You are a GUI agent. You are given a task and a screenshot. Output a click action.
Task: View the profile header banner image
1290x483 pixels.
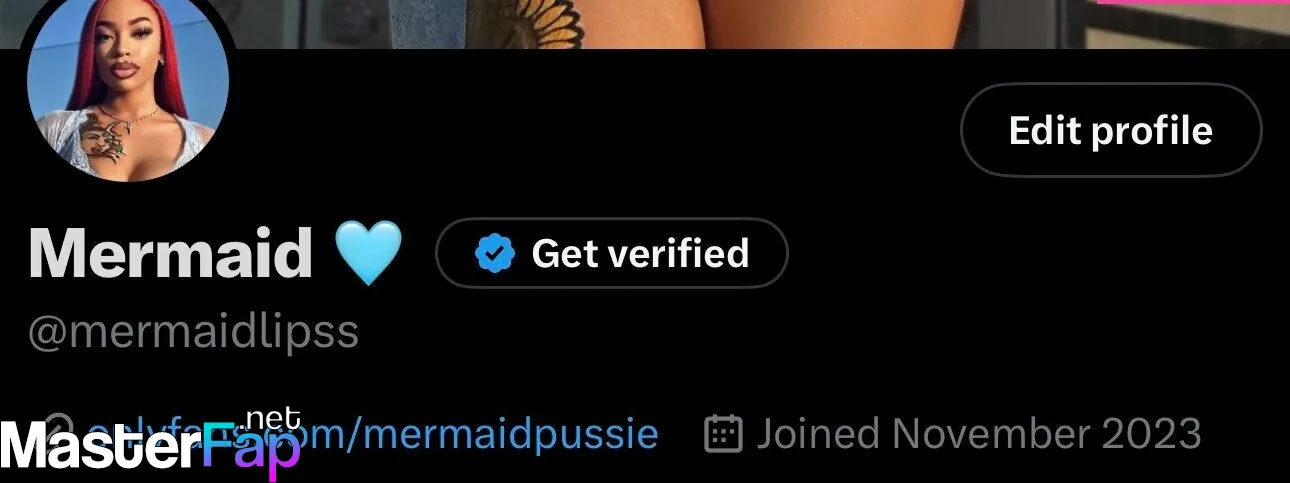click(700, 22)
